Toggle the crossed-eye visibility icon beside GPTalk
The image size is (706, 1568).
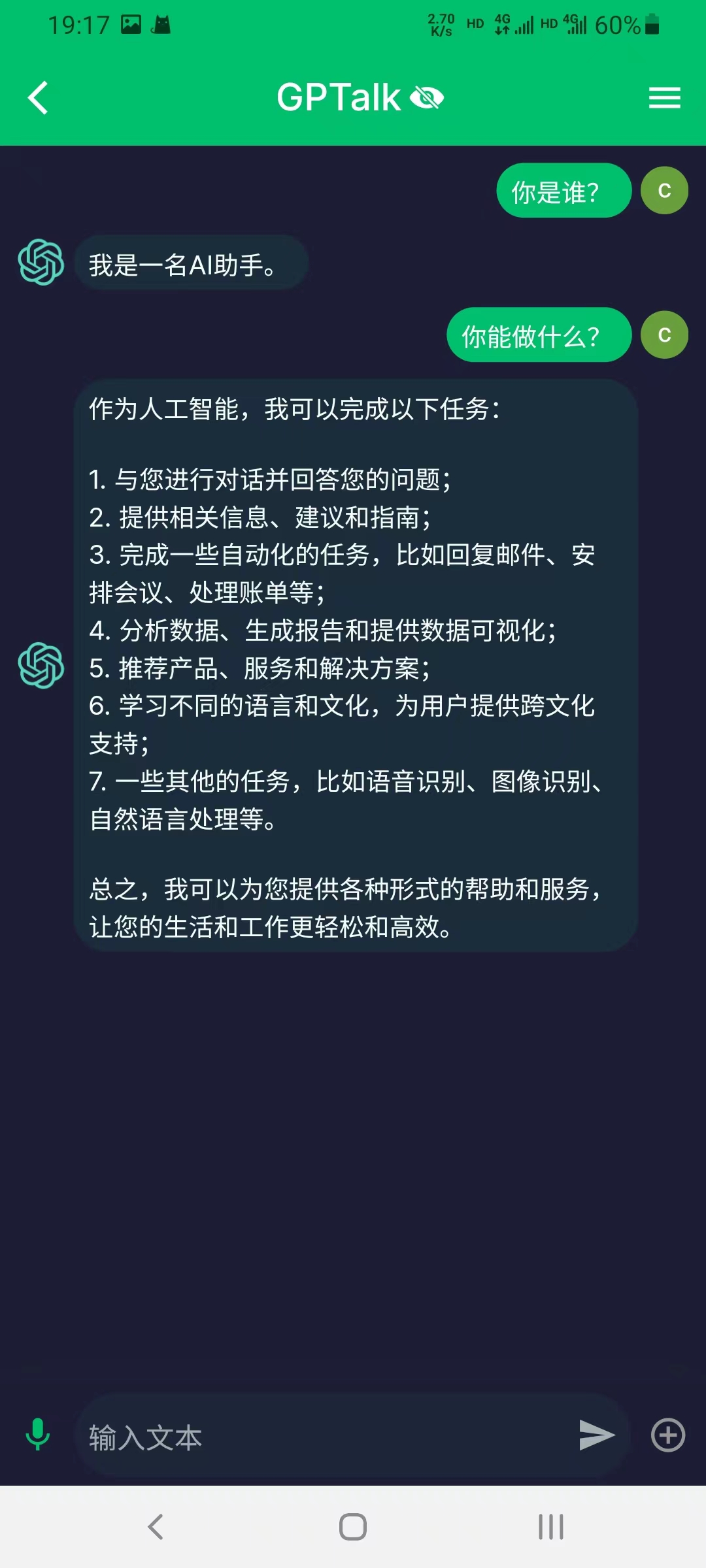point(427,98)
